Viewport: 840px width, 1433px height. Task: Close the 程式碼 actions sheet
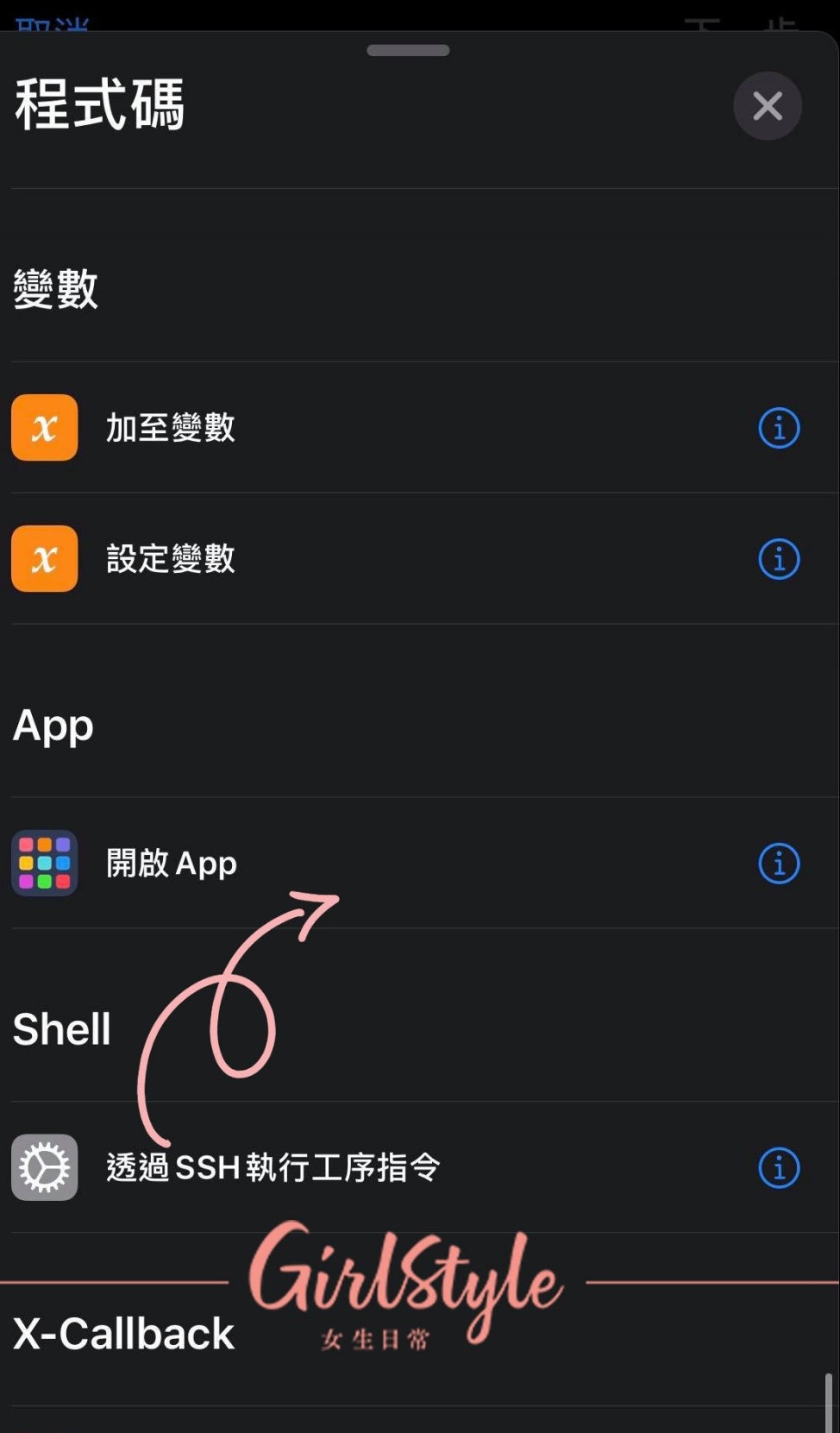pos(767,106)
